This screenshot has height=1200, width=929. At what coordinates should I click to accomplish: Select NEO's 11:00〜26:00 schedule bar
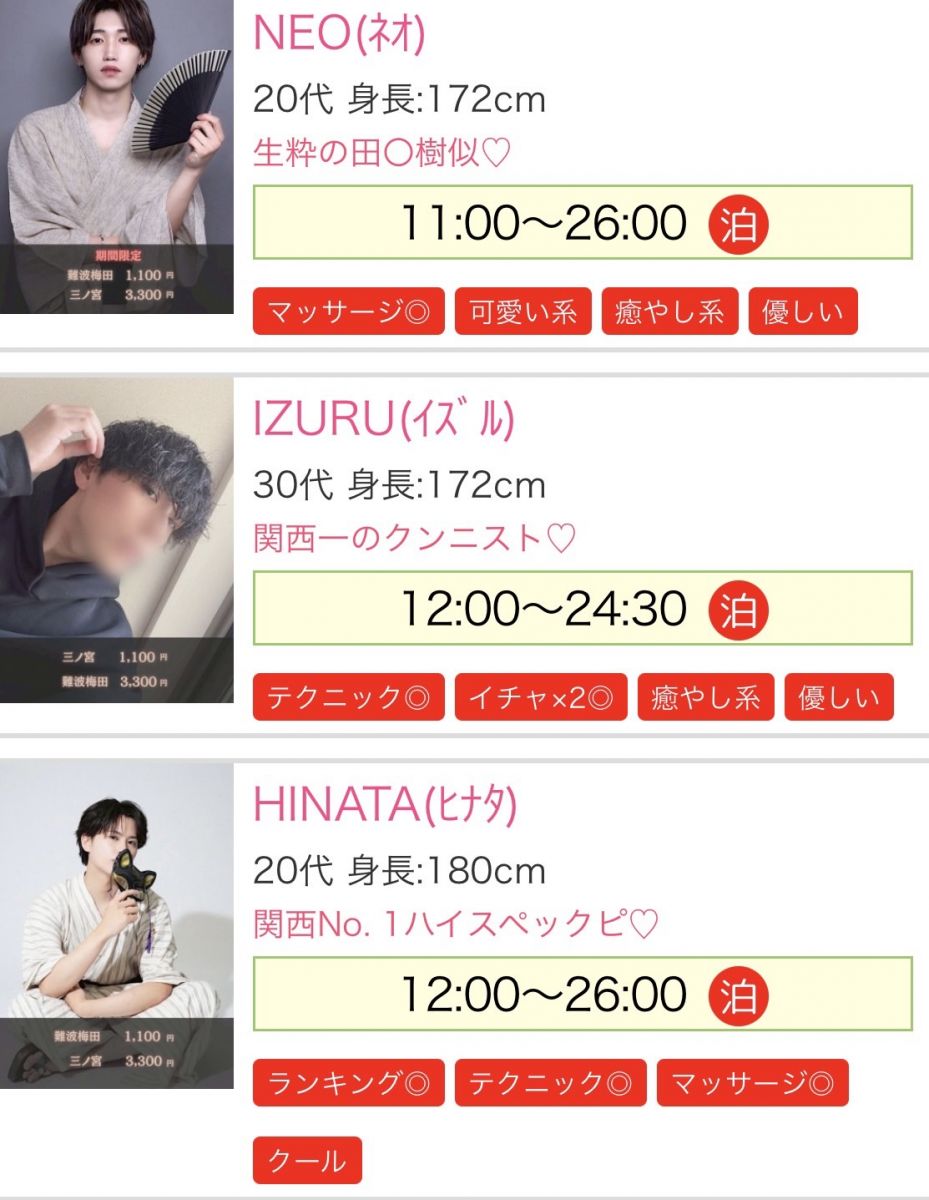click(x=582, y=223)
